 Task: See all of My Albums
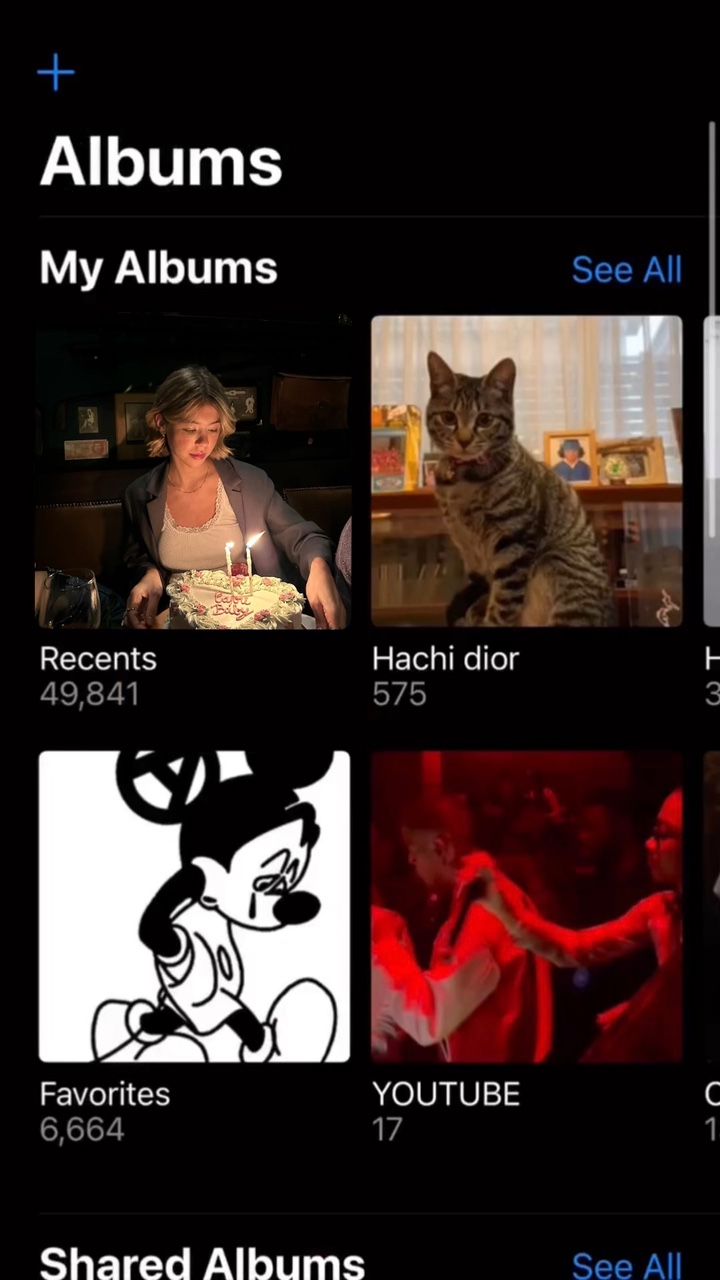pyautogui.click(x=626, y=269)
